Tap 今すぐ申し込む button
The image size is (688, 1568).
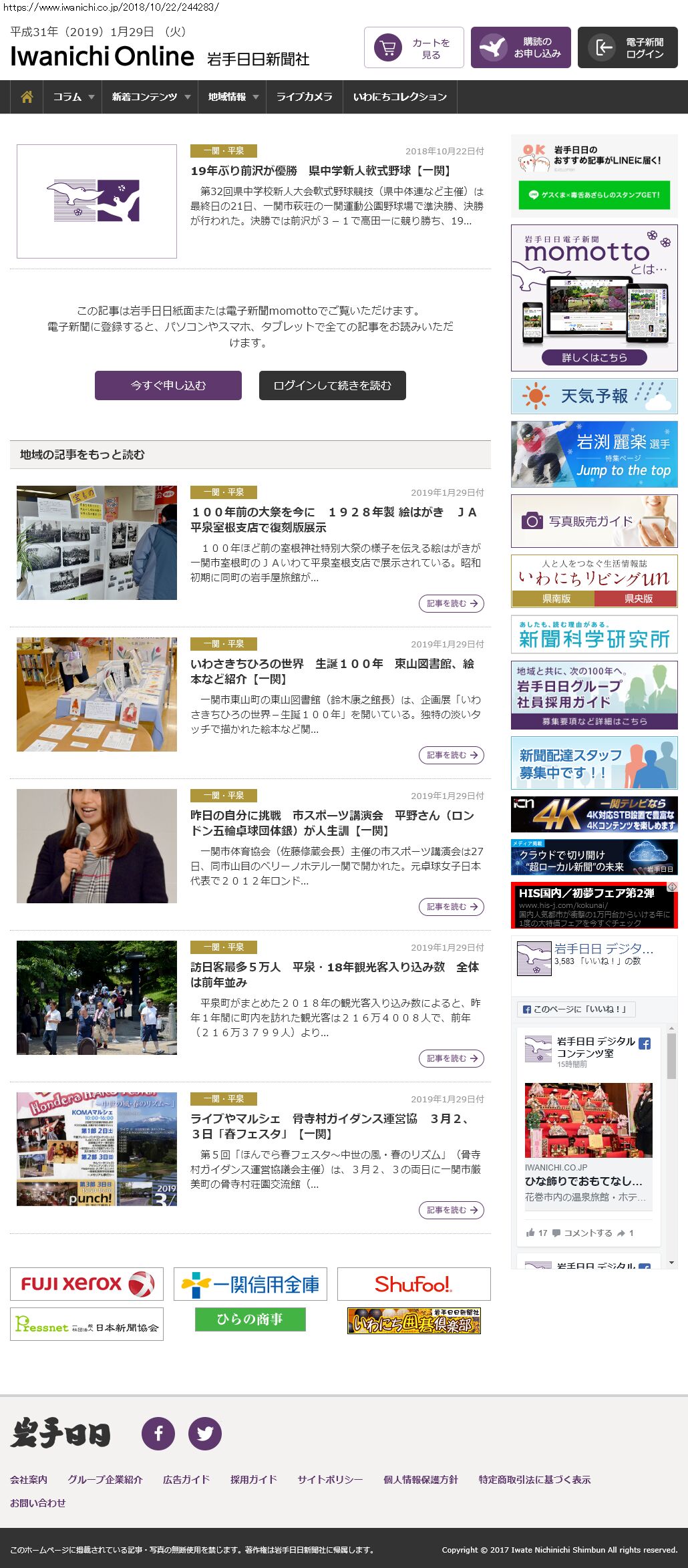point(168,385)
